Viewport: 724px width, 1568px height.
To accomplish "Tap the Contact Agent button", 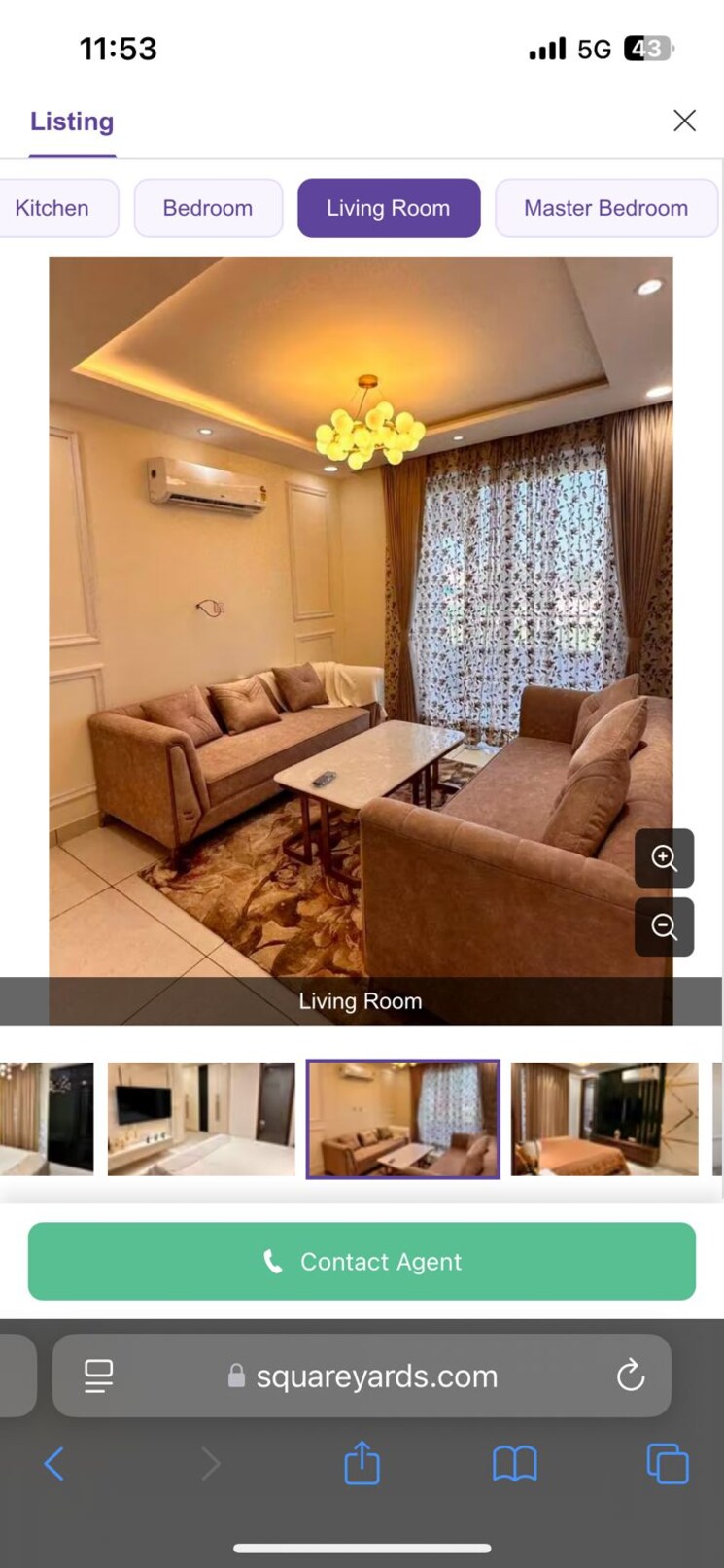I will tap(362, 1261).
